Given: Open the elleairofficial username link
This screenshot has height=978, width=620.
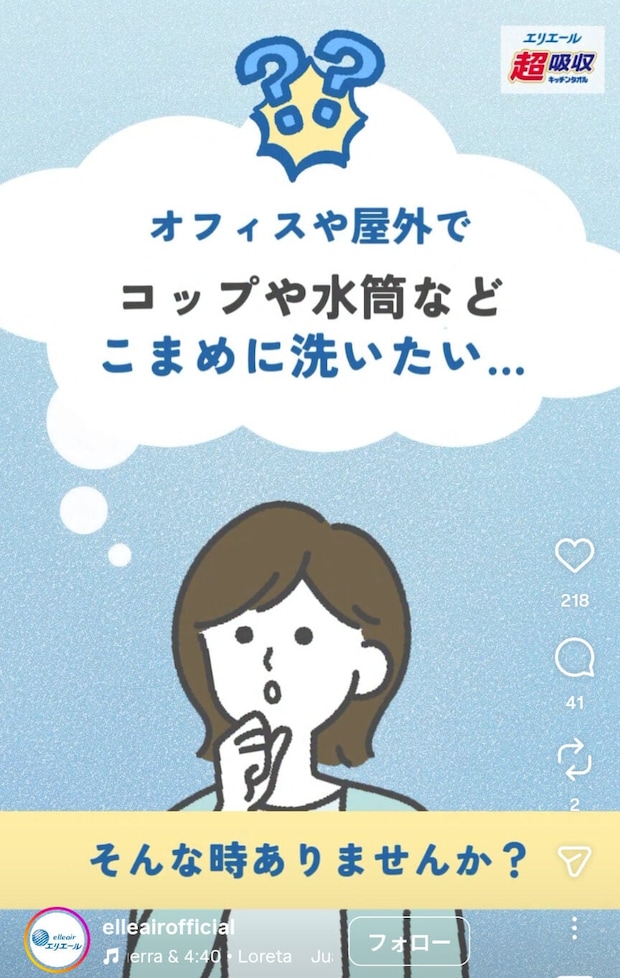Looking at the screenshot, I should click(168, 927).
